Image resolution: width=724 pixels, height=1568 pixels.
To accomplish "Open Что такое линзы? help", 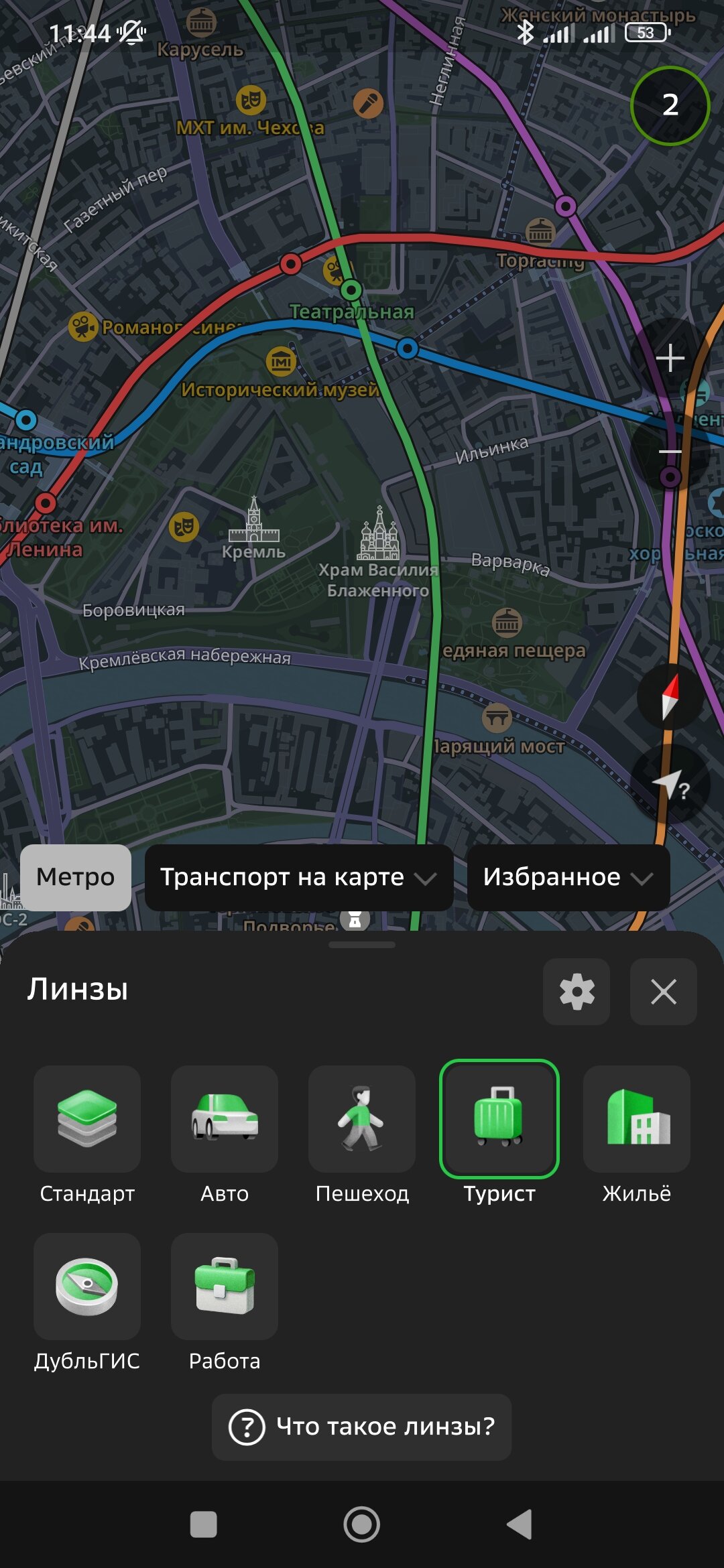I will click(x=362, y=1427).
